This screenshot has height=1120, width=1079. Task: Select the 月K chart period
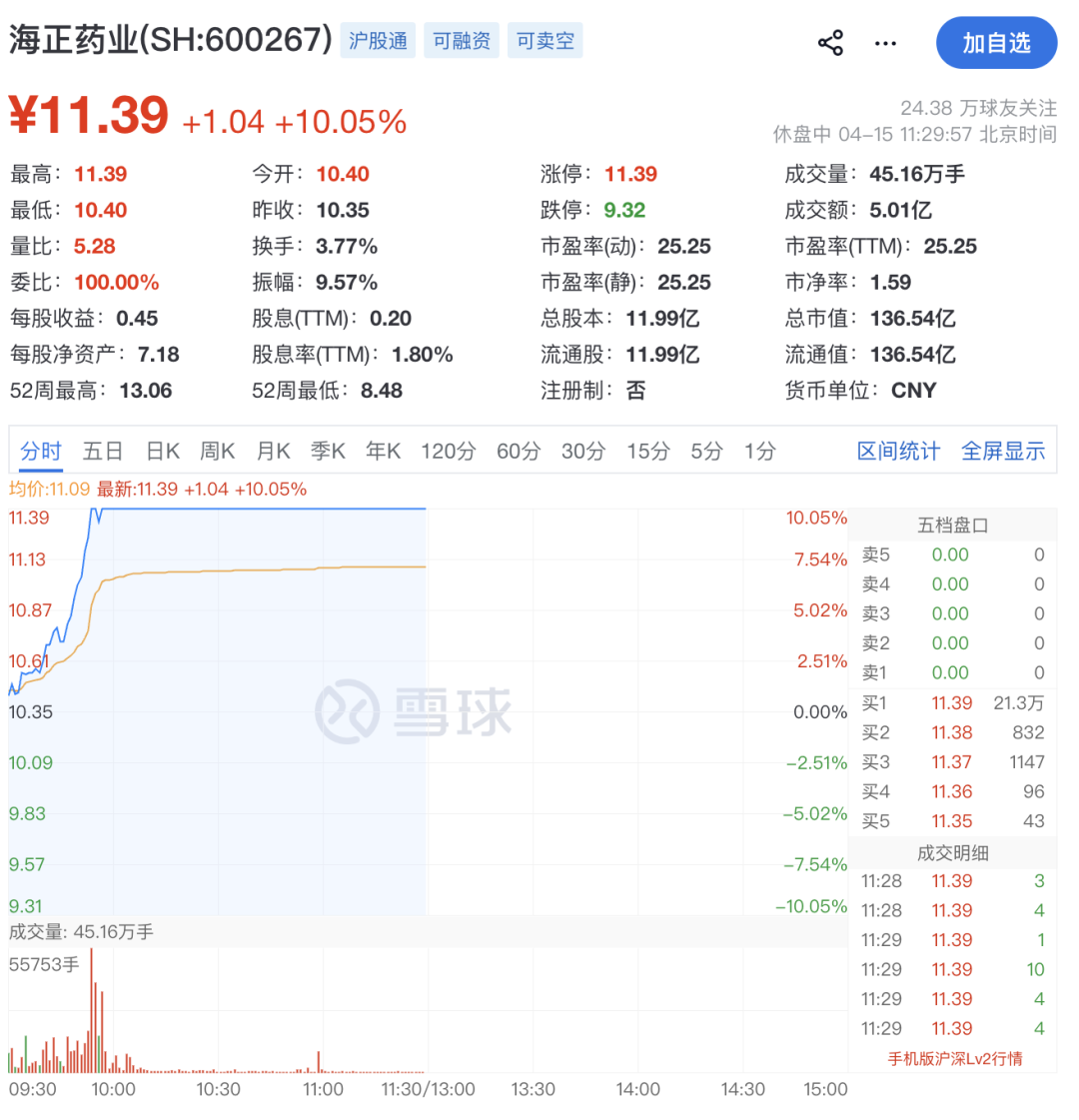(x=273, y=451)
